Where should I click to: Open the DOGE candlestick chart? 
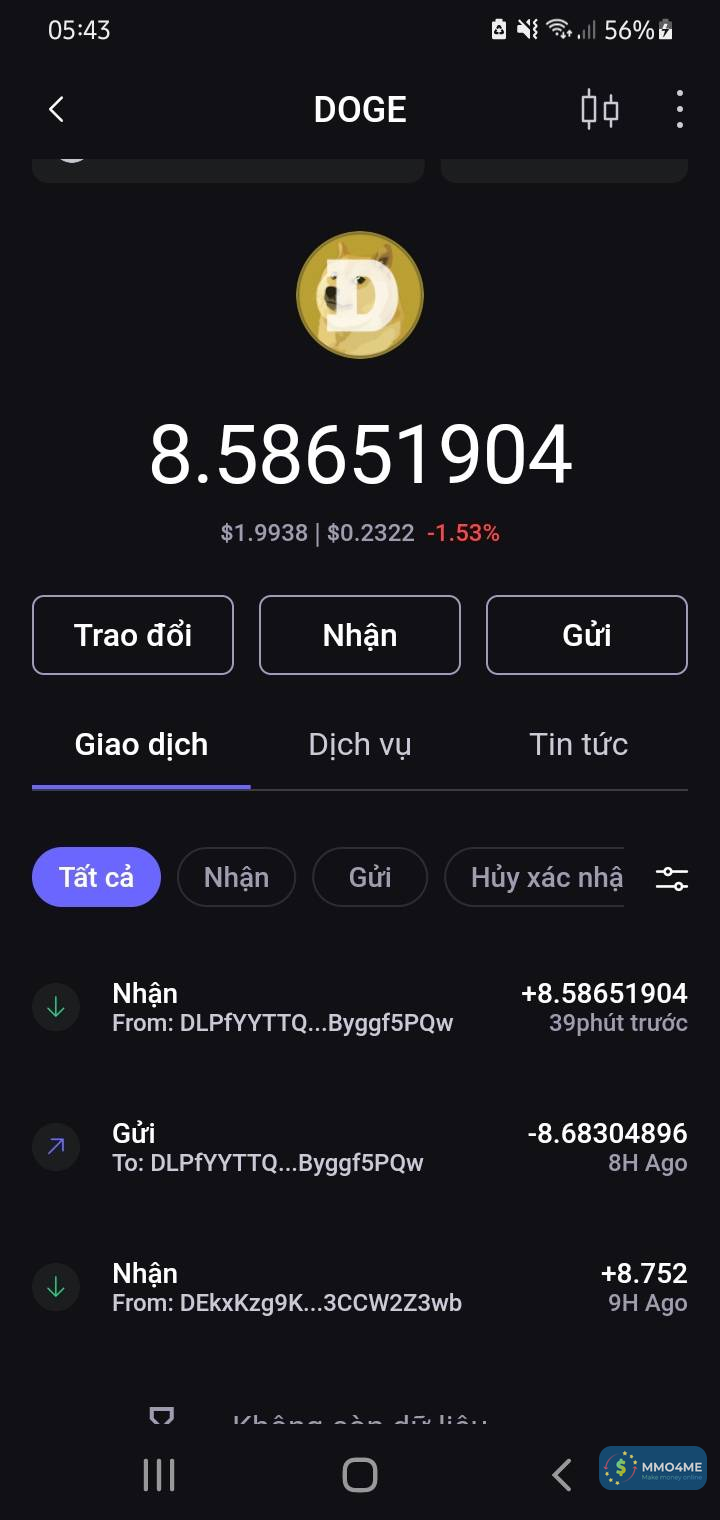coord(600,109)
